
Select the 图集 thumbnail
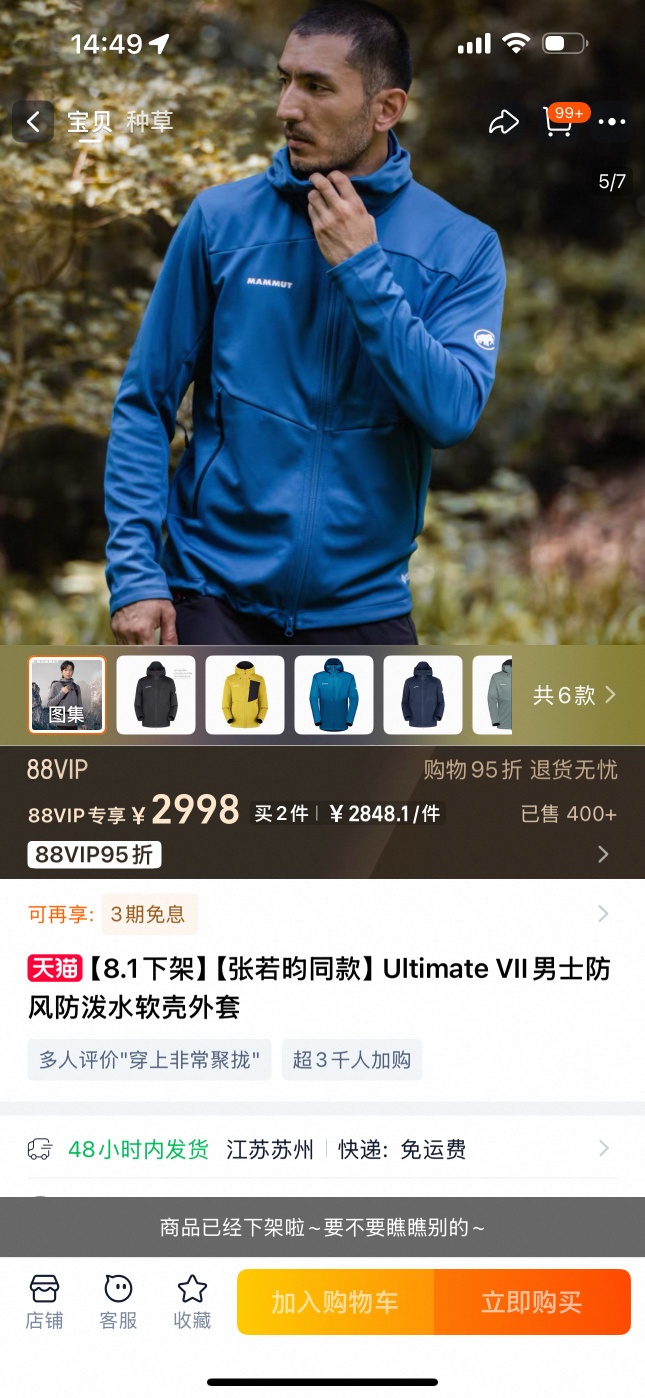67,695
